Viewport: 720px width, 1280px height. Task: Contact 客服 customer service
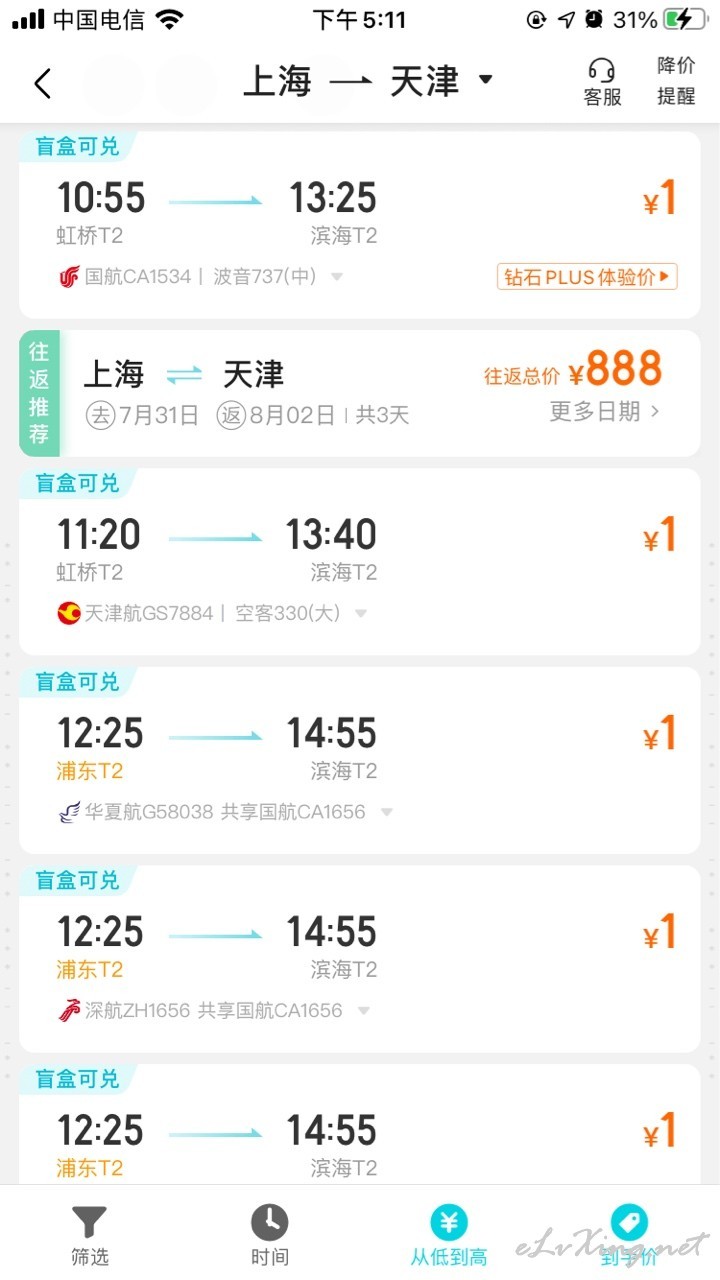tap(602, 82)
